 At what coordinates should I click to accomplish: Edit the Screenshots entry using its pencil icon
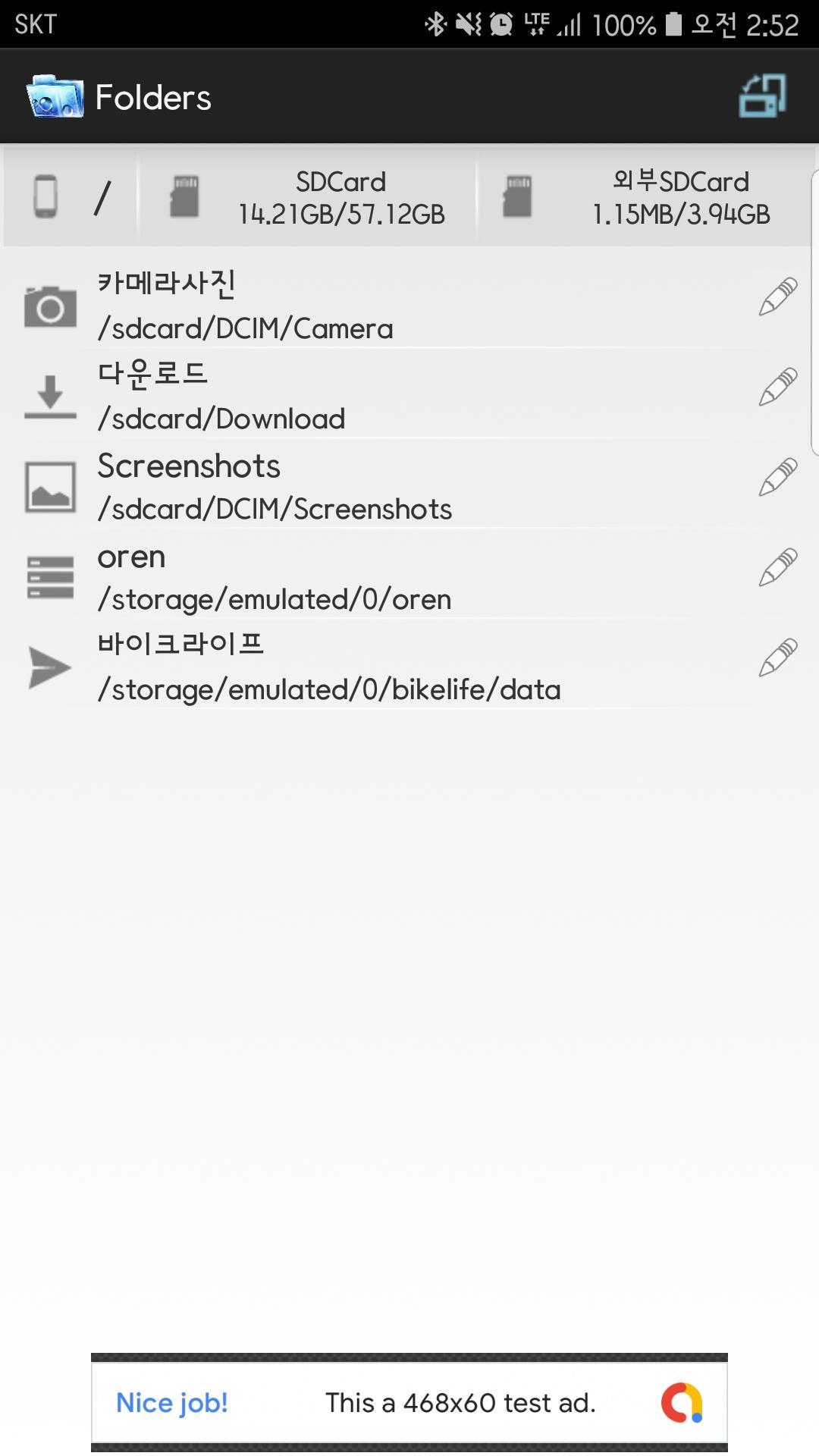tap(777, 478)
